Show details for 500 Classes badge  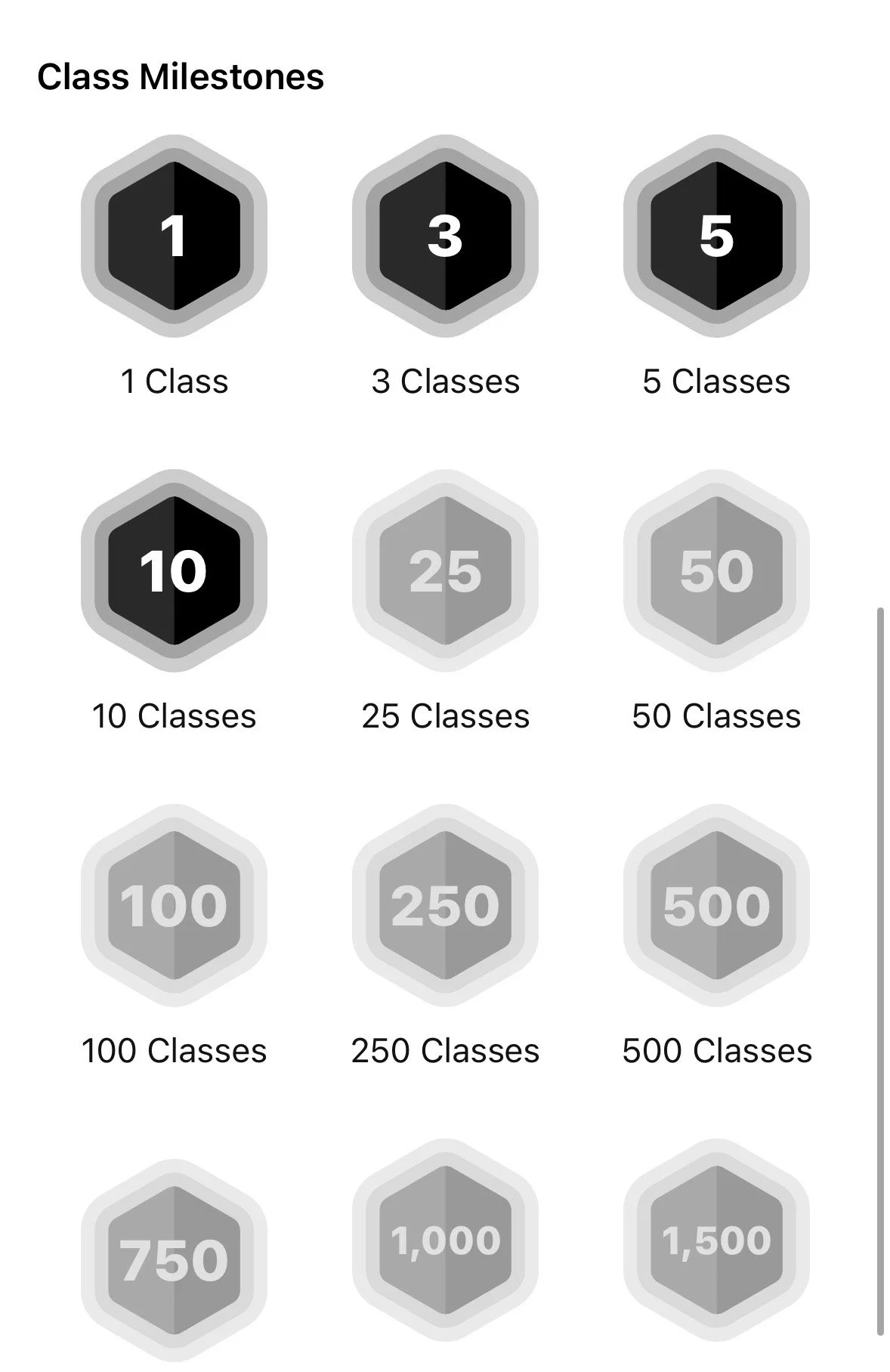tap(716, 905)
